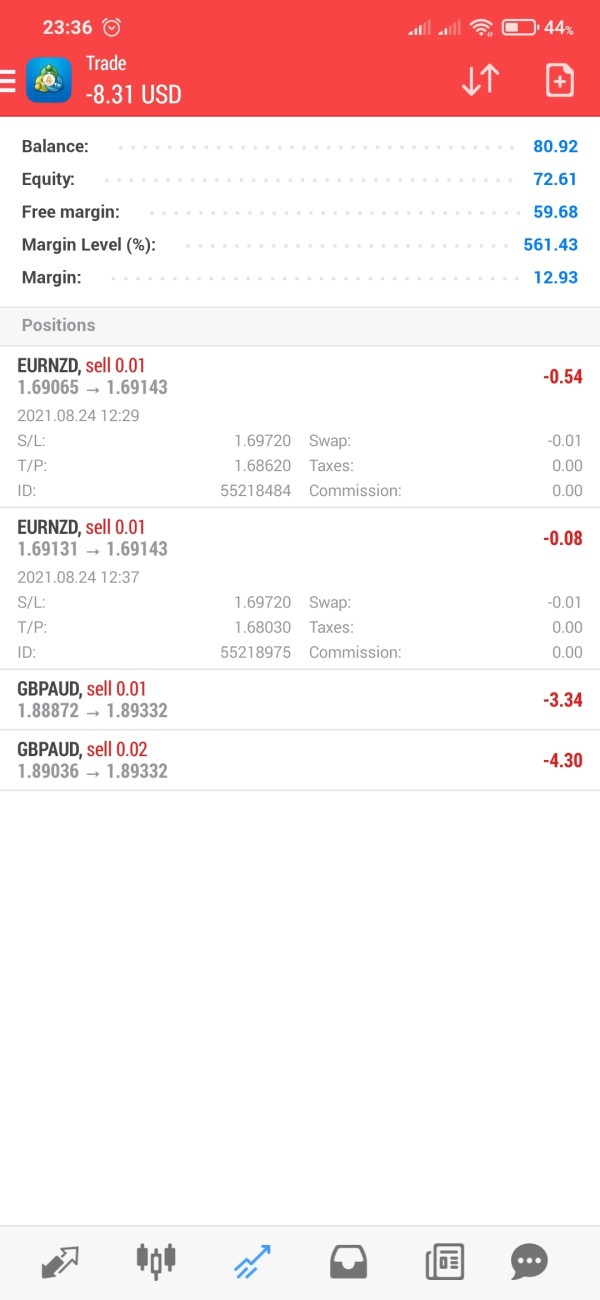The image size is (600, 1300).
Task: Expand the GBPAUD sell 0.01 position
Action: coord(300,700)
